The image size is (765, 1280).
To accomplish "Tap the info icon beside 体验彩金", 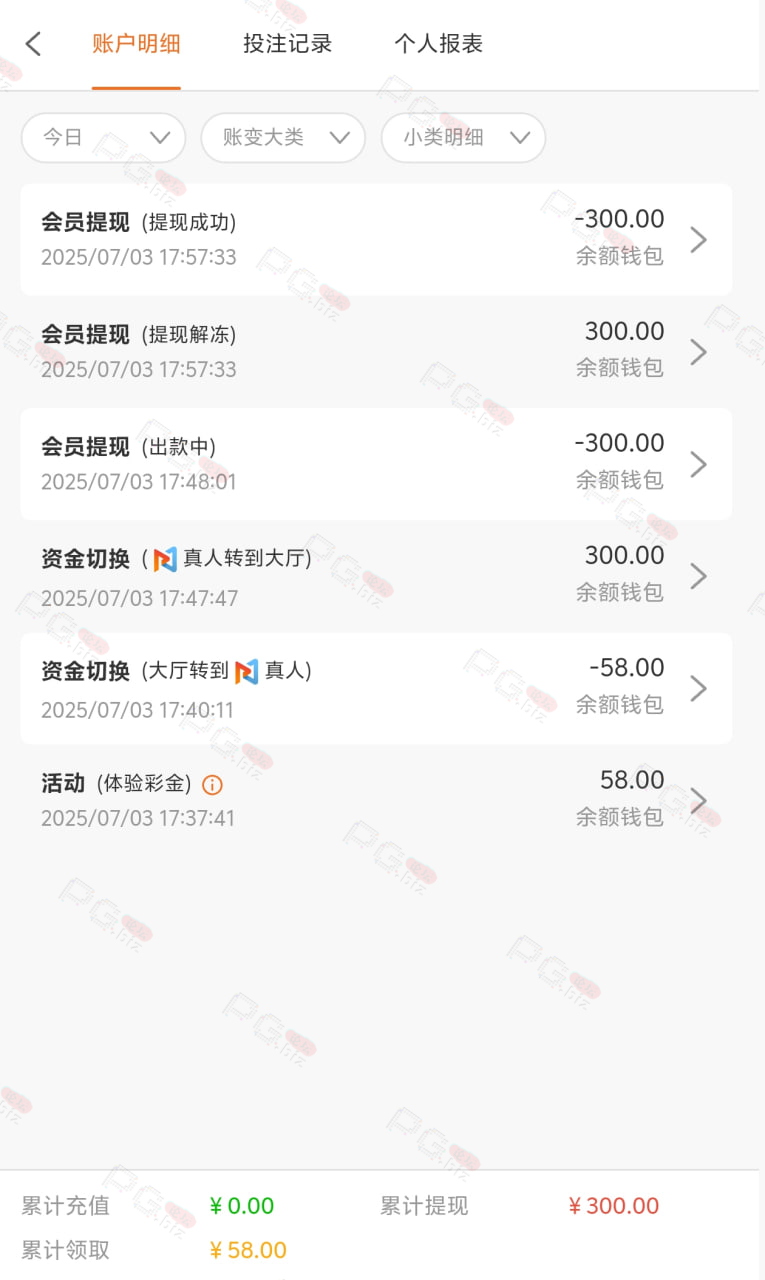I will point(212,784).
